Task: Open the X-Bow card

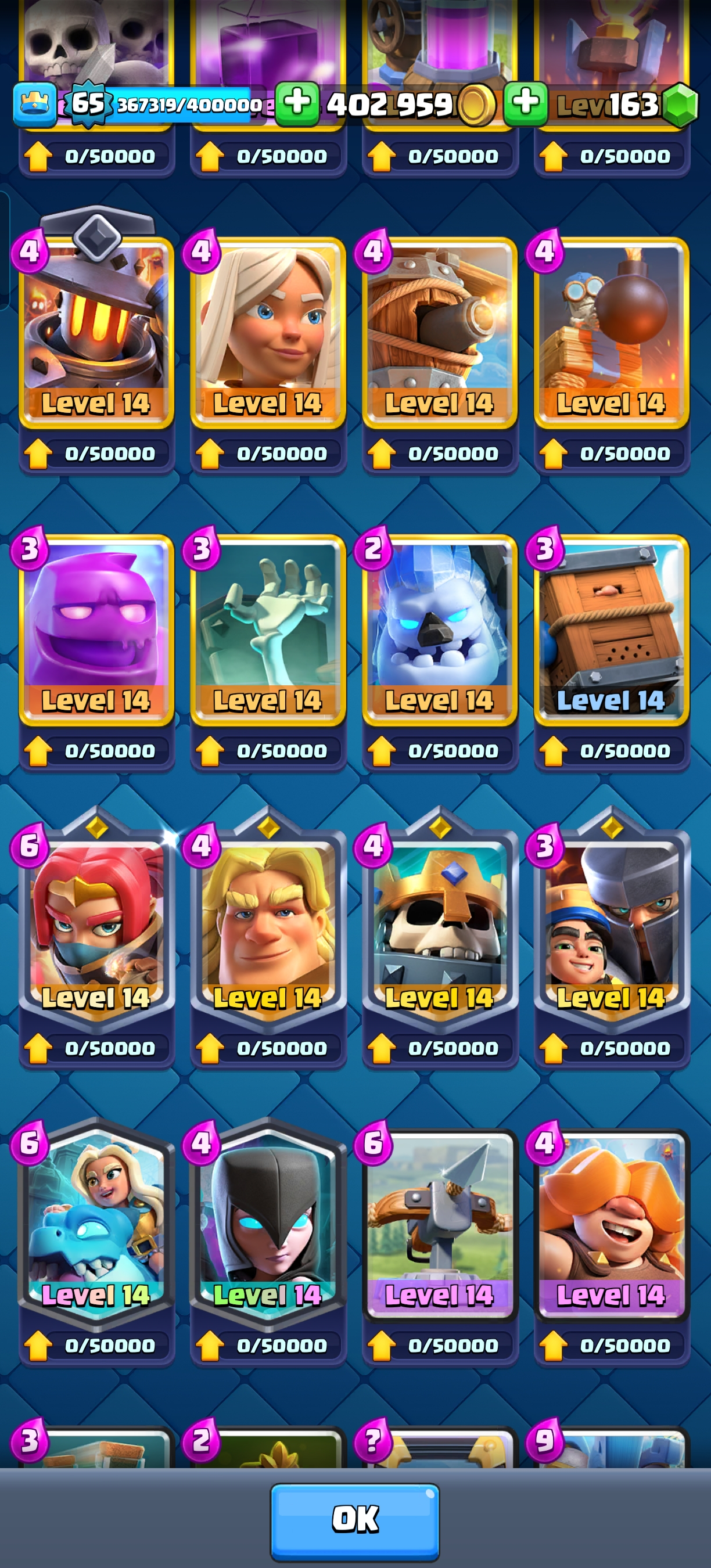Action: click(x=440, y=1223)
